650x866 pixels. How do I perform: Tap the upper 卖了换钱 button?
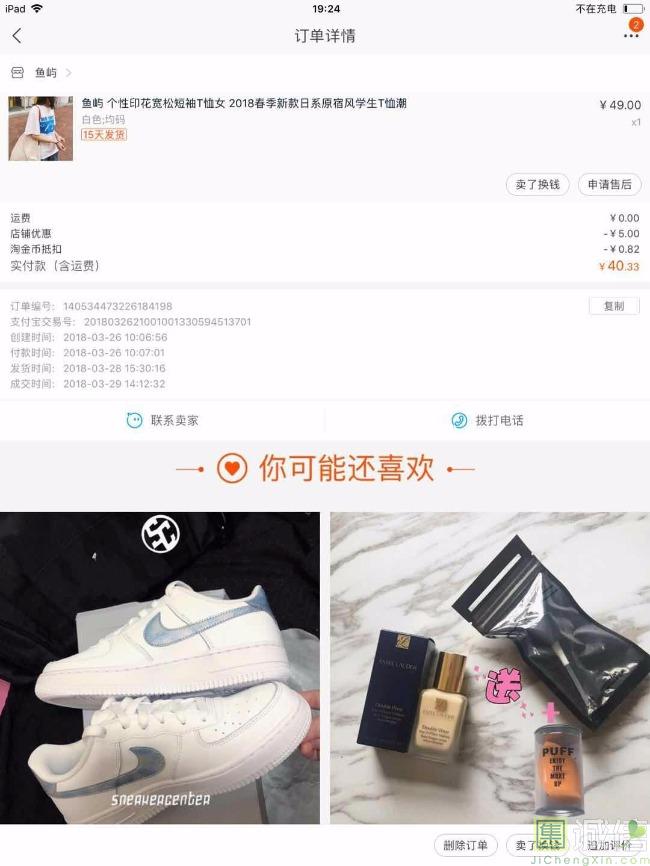(538, 185)
